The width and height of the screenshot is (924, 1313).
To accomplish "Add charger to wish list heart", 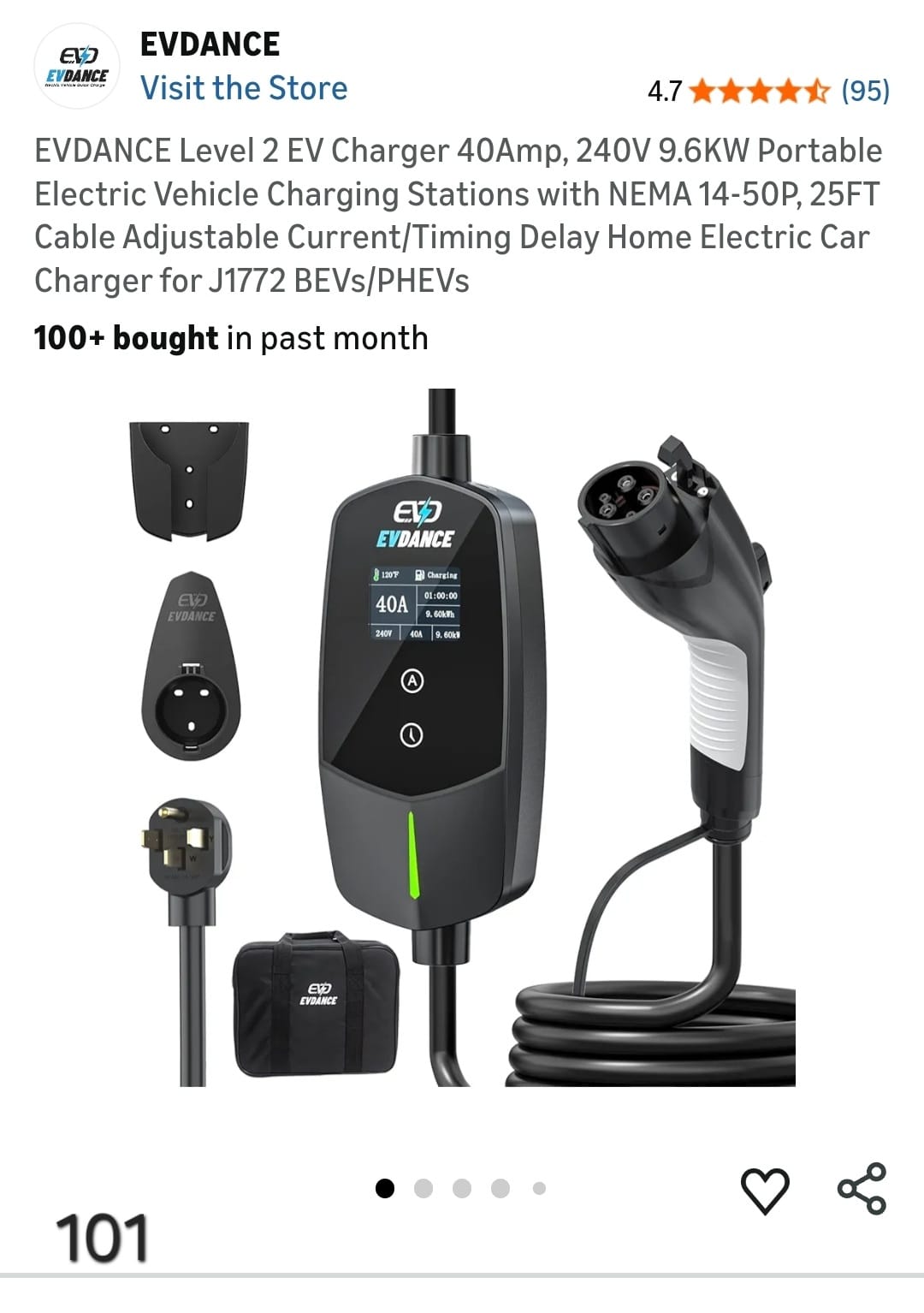I will (x=764, y=1190).
